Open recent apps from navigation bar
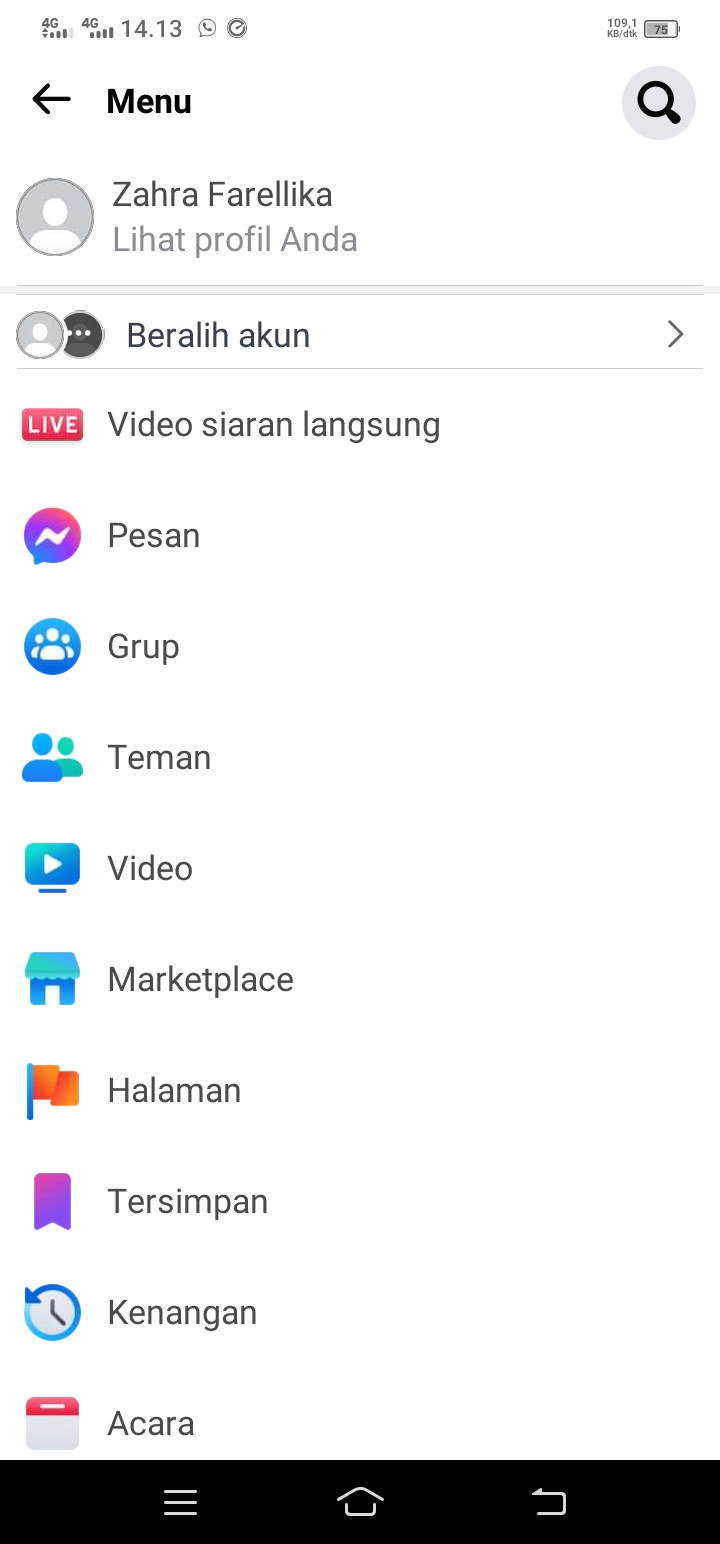The width and height of the screenshot is (720, 1544). click(180, 1502)
